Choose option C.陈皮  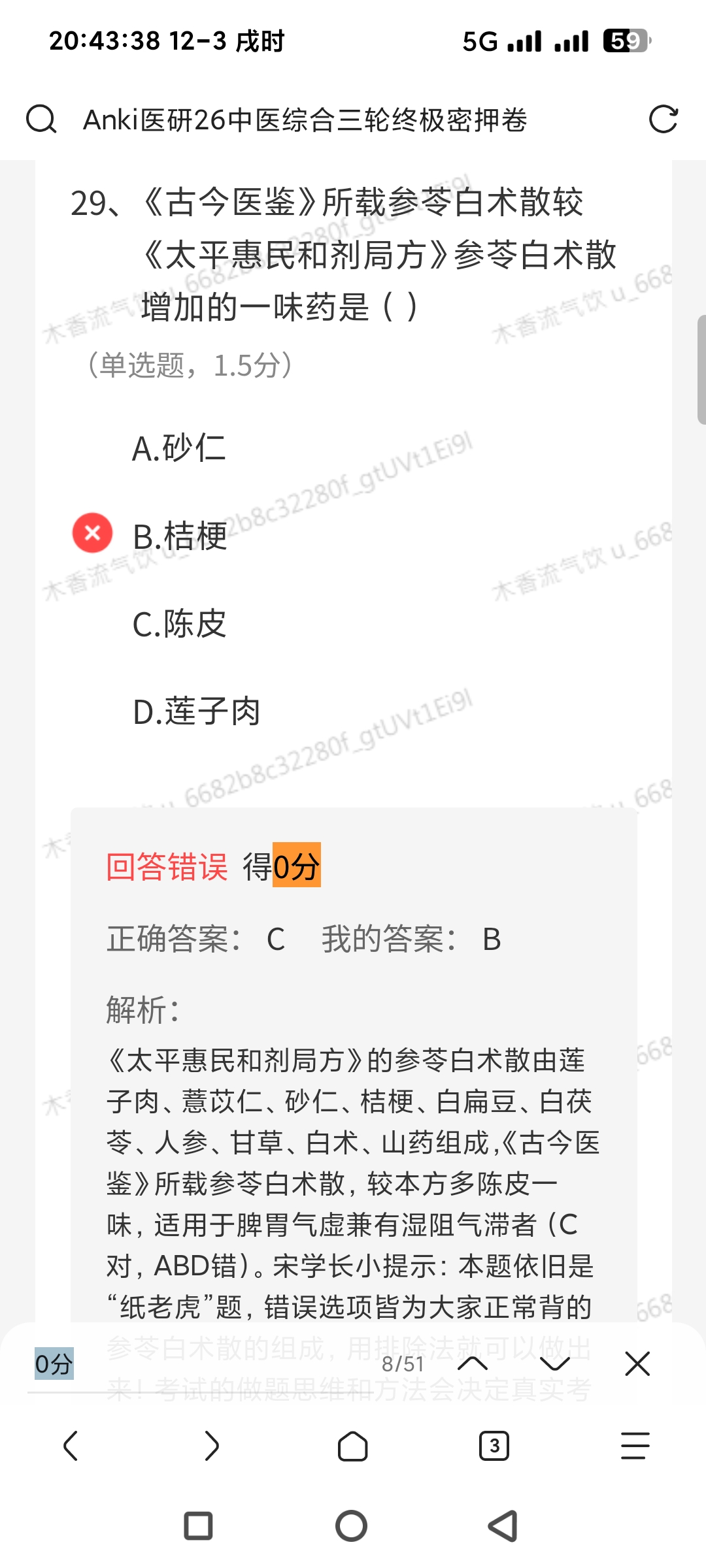click(x=179, y=624)
